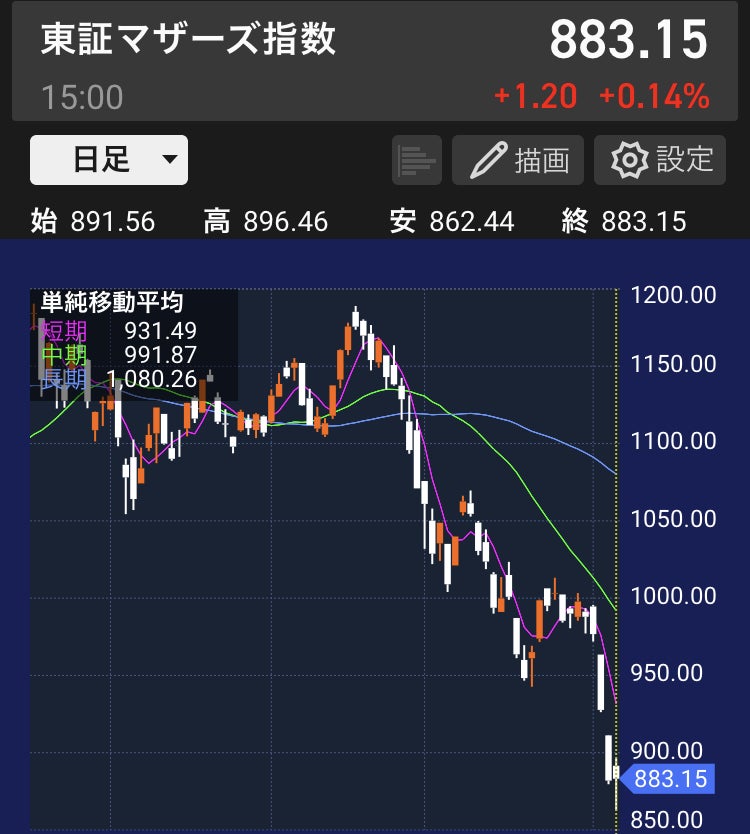Toggle the volume-by-price bars icon
The width and height of the screenshot is (750, 834).
coord(417,160)
